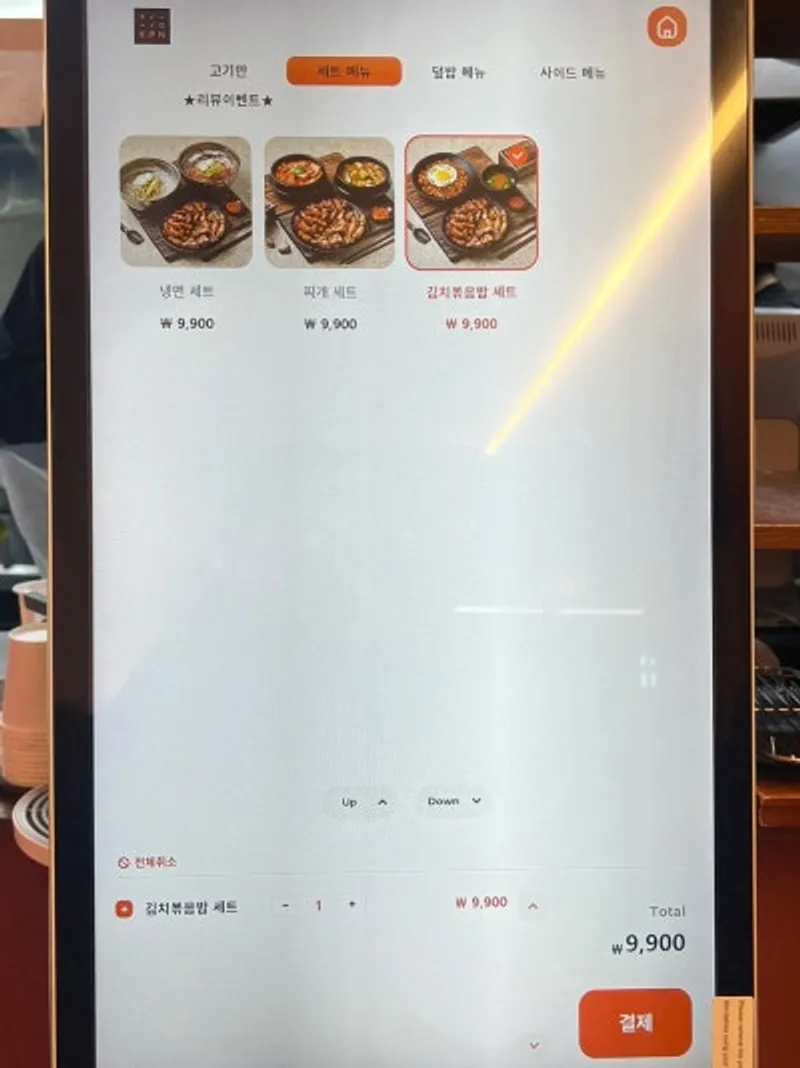Decrease 김치볶음밥 세트 quantity
Screen dimensions: 800x1068
[x=286, y=905]
